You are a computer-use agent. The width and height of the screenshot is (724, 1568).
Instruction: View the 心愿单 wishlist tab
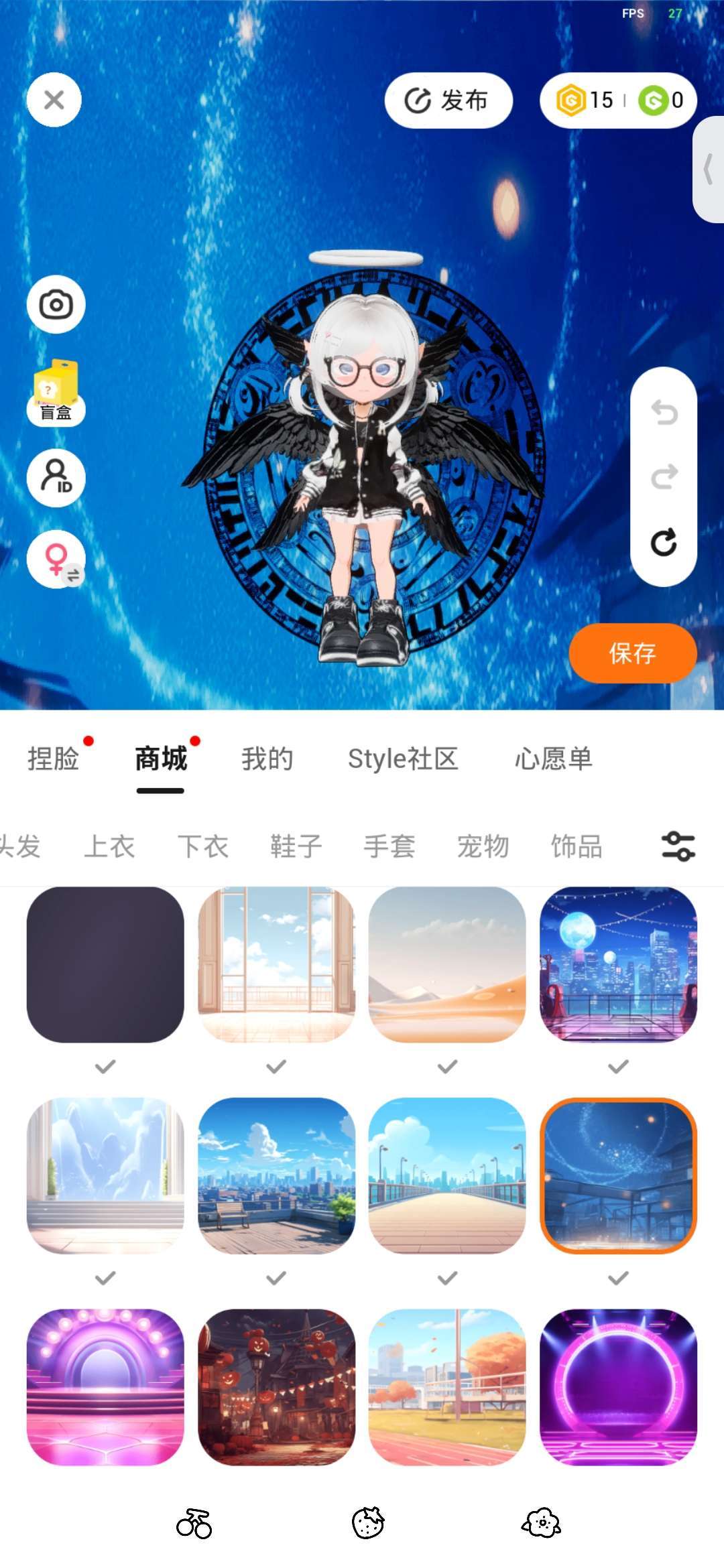tap(554, 759)
